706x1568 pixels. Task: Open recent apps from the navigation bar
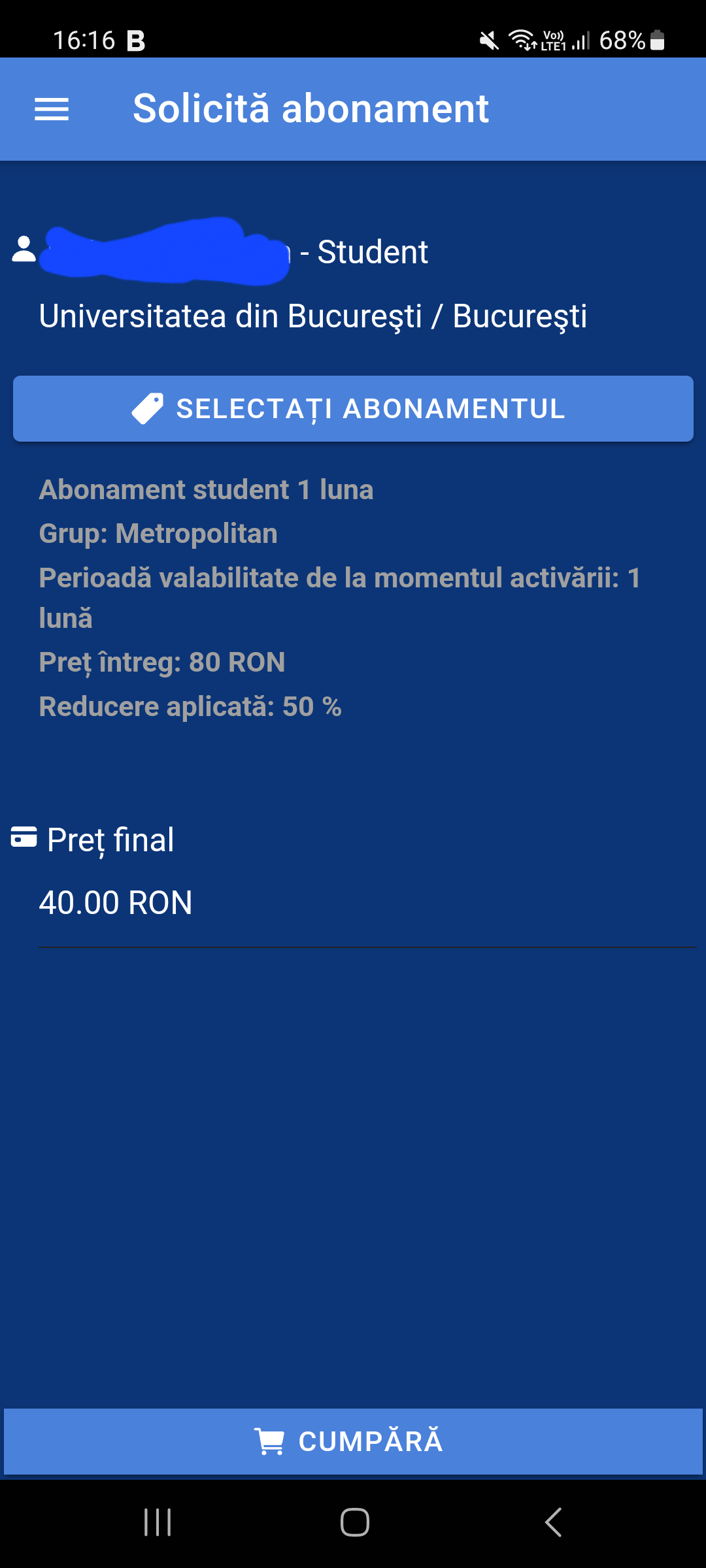(x=158, y=1522)
